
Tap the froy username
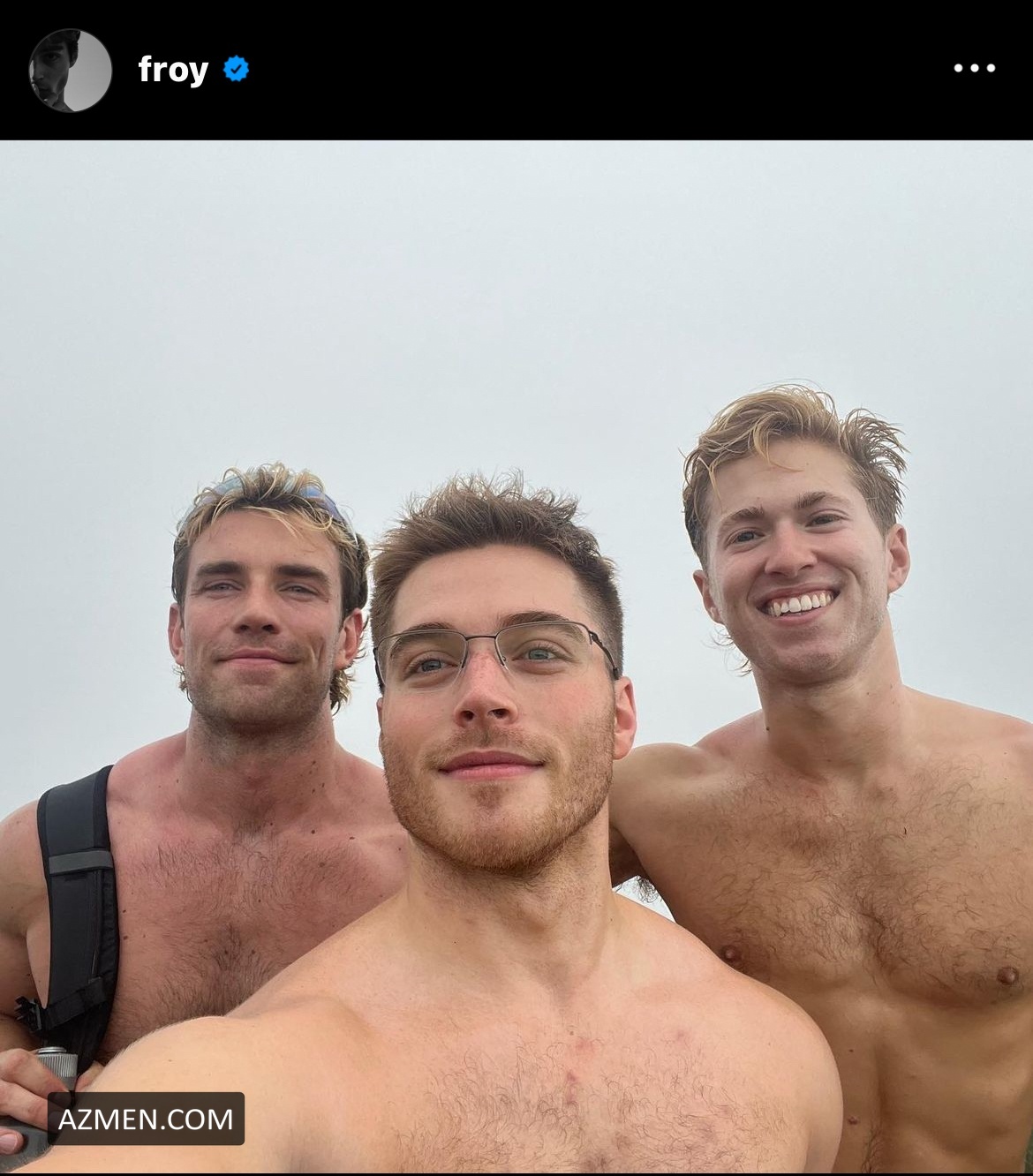(173, 69)
